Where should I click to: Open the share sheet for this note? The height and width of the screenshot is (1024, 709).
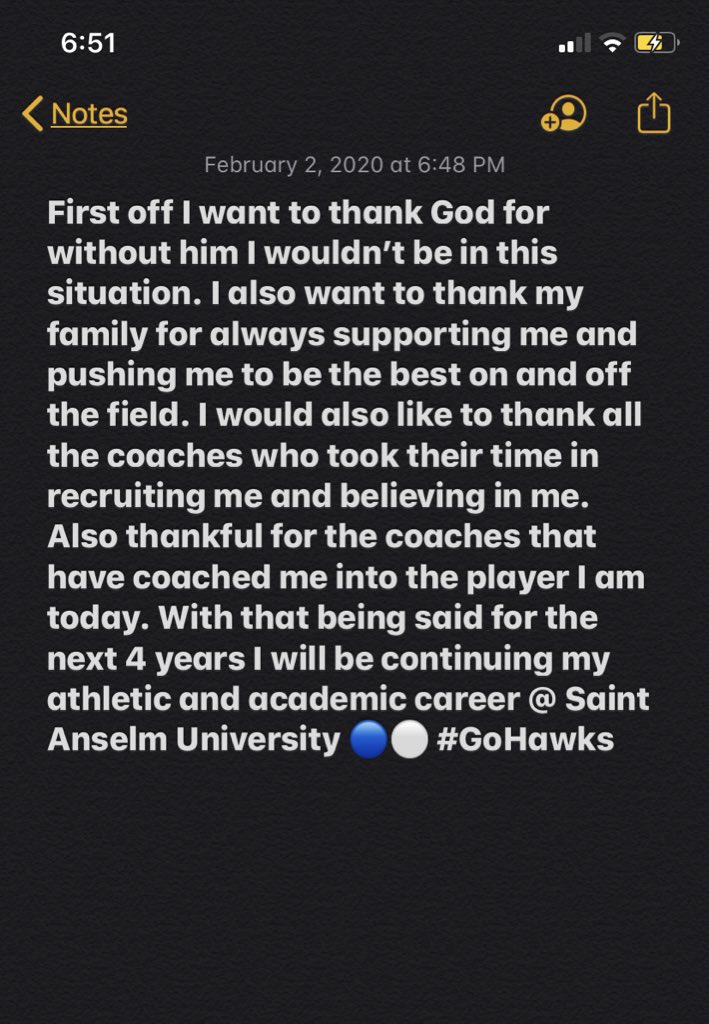tap(653, 113)
